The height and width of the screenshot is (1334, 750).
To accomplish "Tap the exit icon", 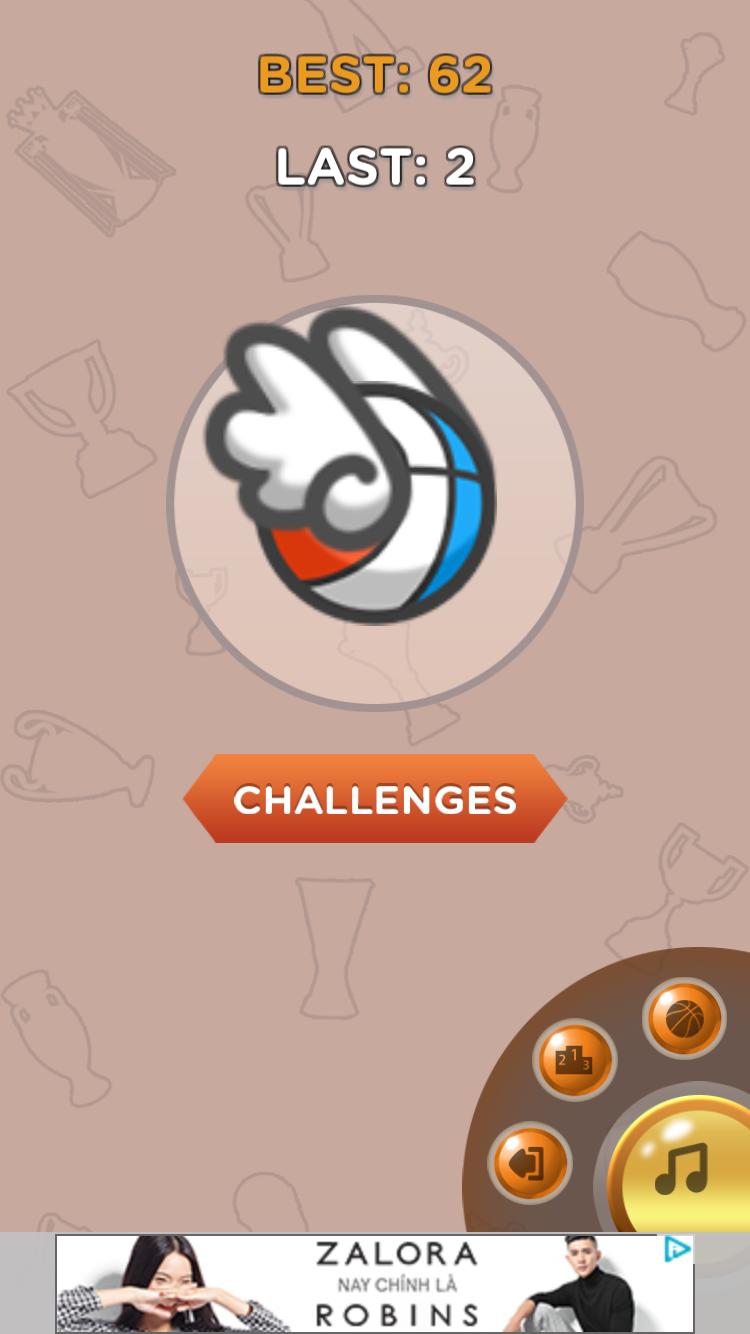I will [x=530, y=1163].
